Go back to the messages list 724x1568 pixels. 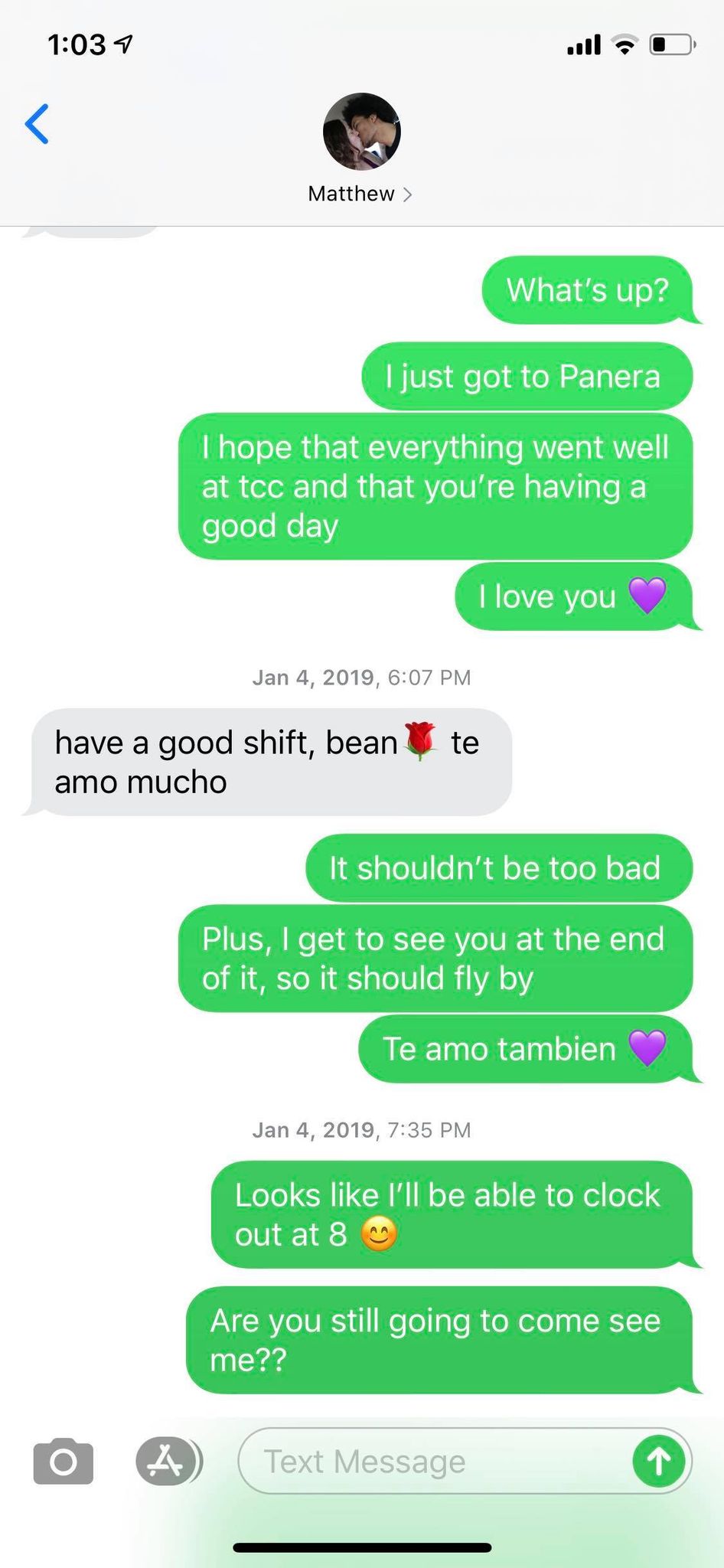[37, 124]
